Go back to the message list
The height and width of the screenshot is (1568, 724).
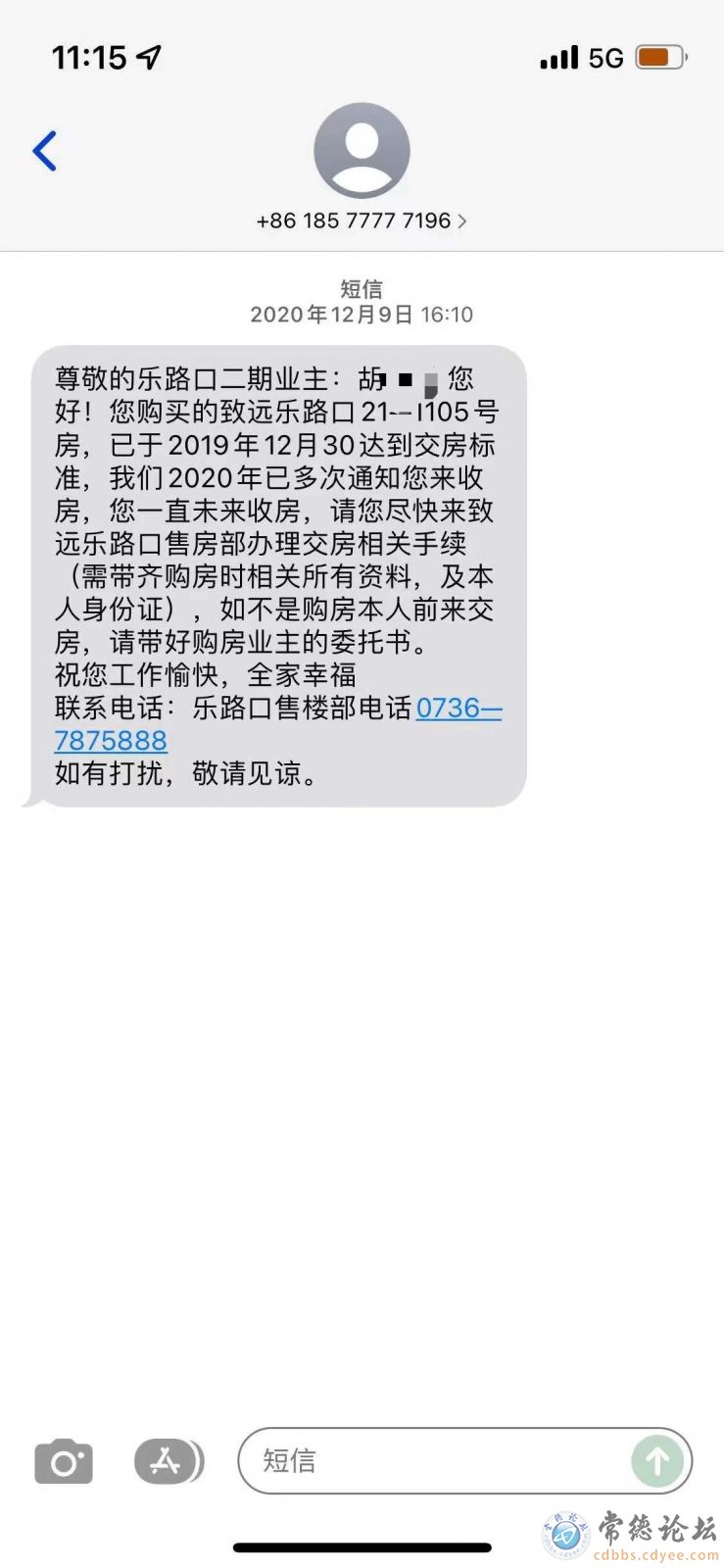coord(45,151)
